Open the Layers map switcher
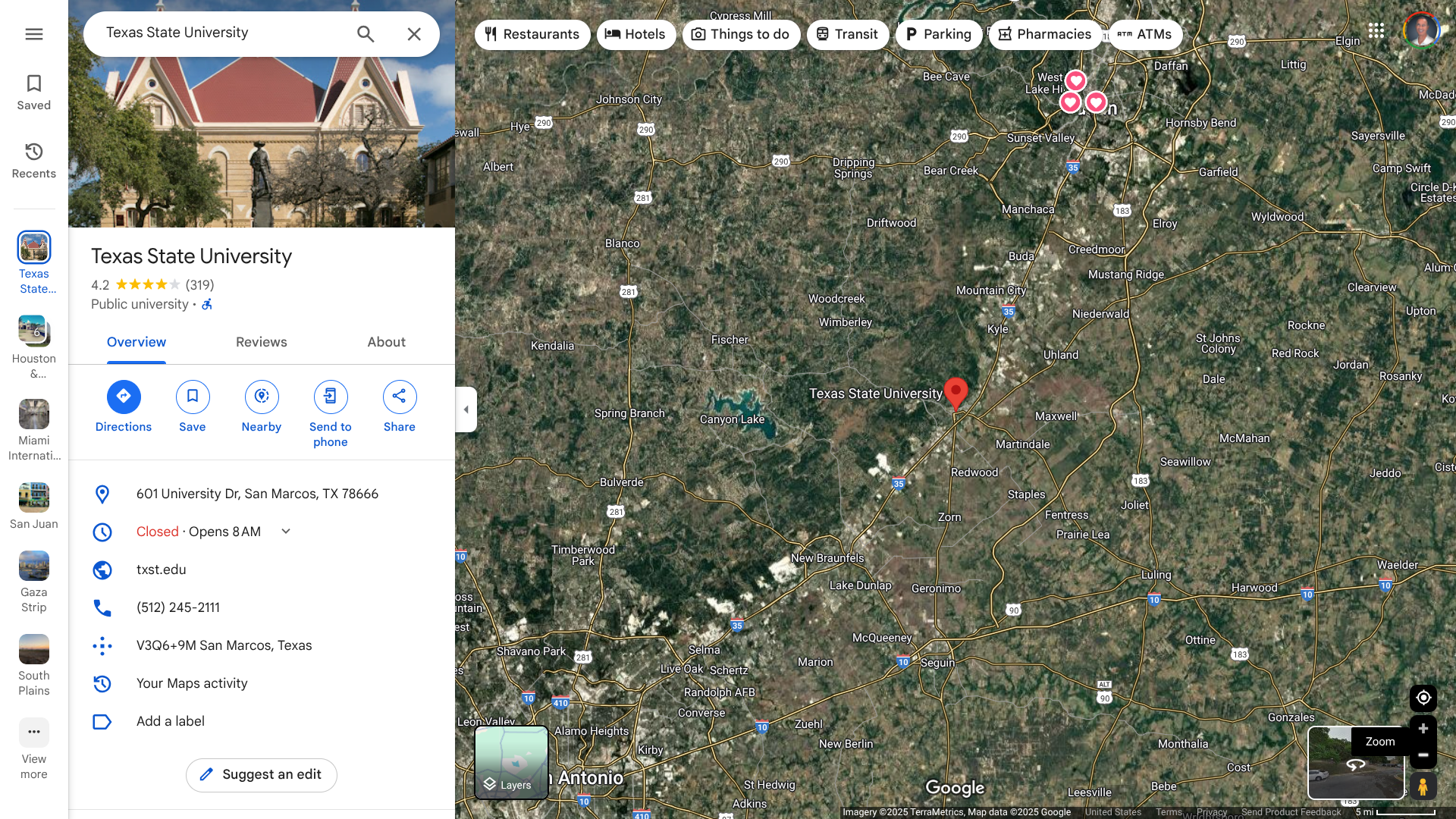Viewport: 1456px width, 819px height. 511,762
